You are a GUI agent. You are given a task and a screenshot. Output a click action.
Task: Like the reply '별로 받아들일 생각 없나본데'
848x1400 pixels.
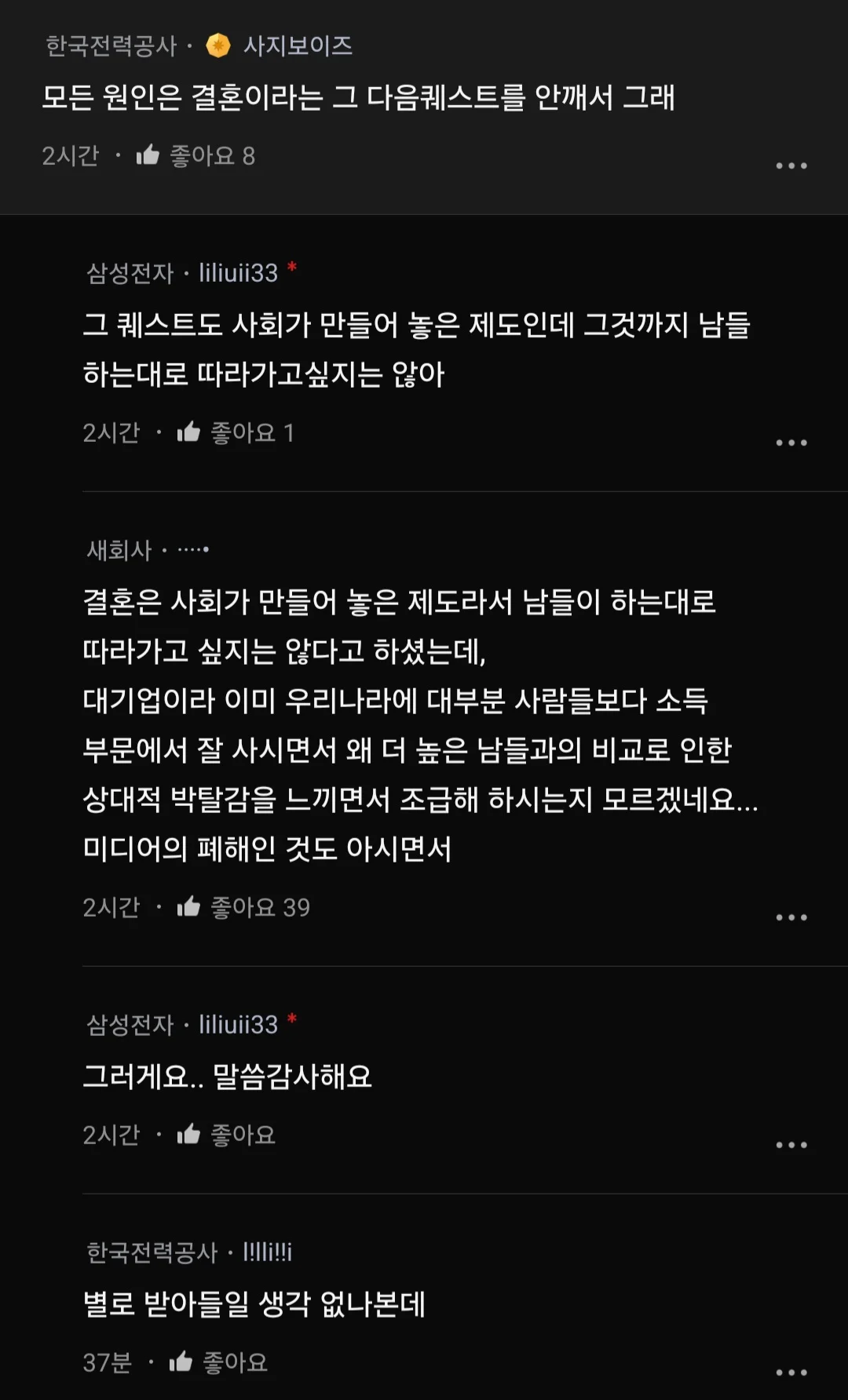pyautogui.click(x=181, y=1362)
